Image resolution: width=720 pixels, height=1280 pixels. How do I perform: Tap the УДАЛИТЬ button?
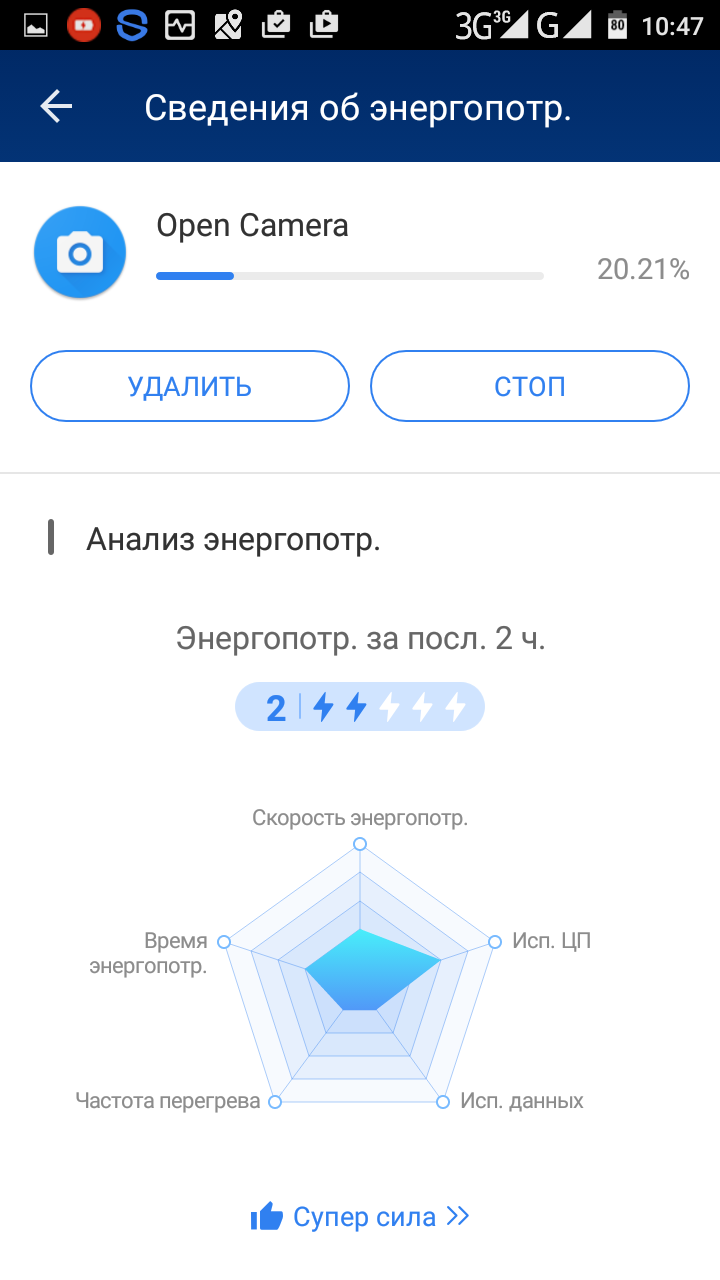tap(190, 386)
